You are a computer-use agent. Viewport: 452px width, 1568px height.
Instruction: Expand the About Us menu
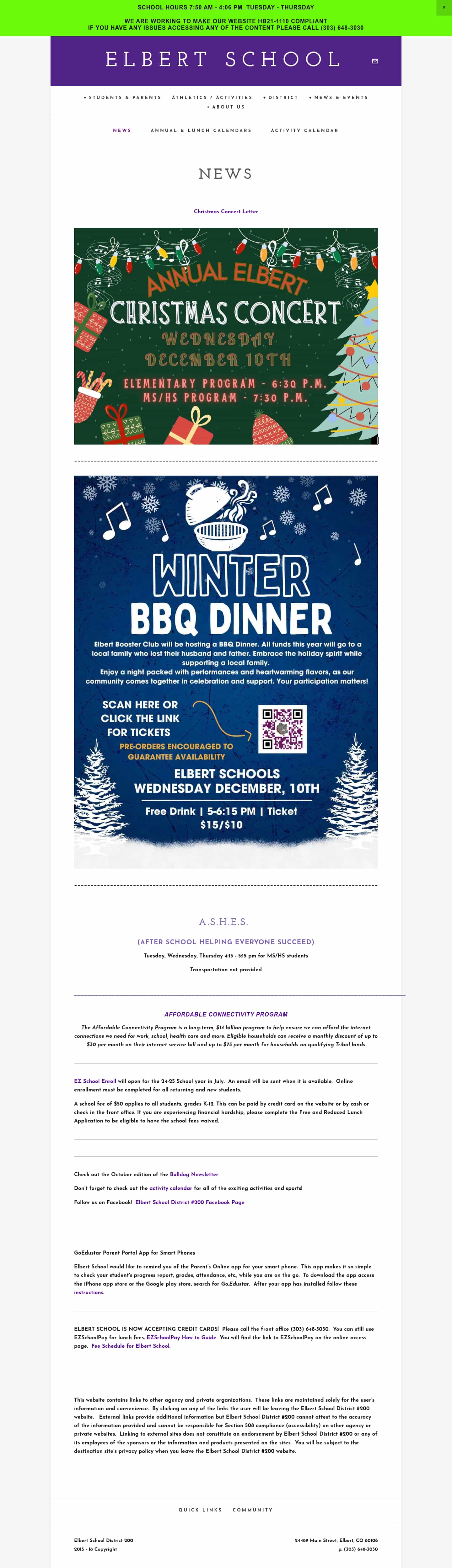coord(226,107)
